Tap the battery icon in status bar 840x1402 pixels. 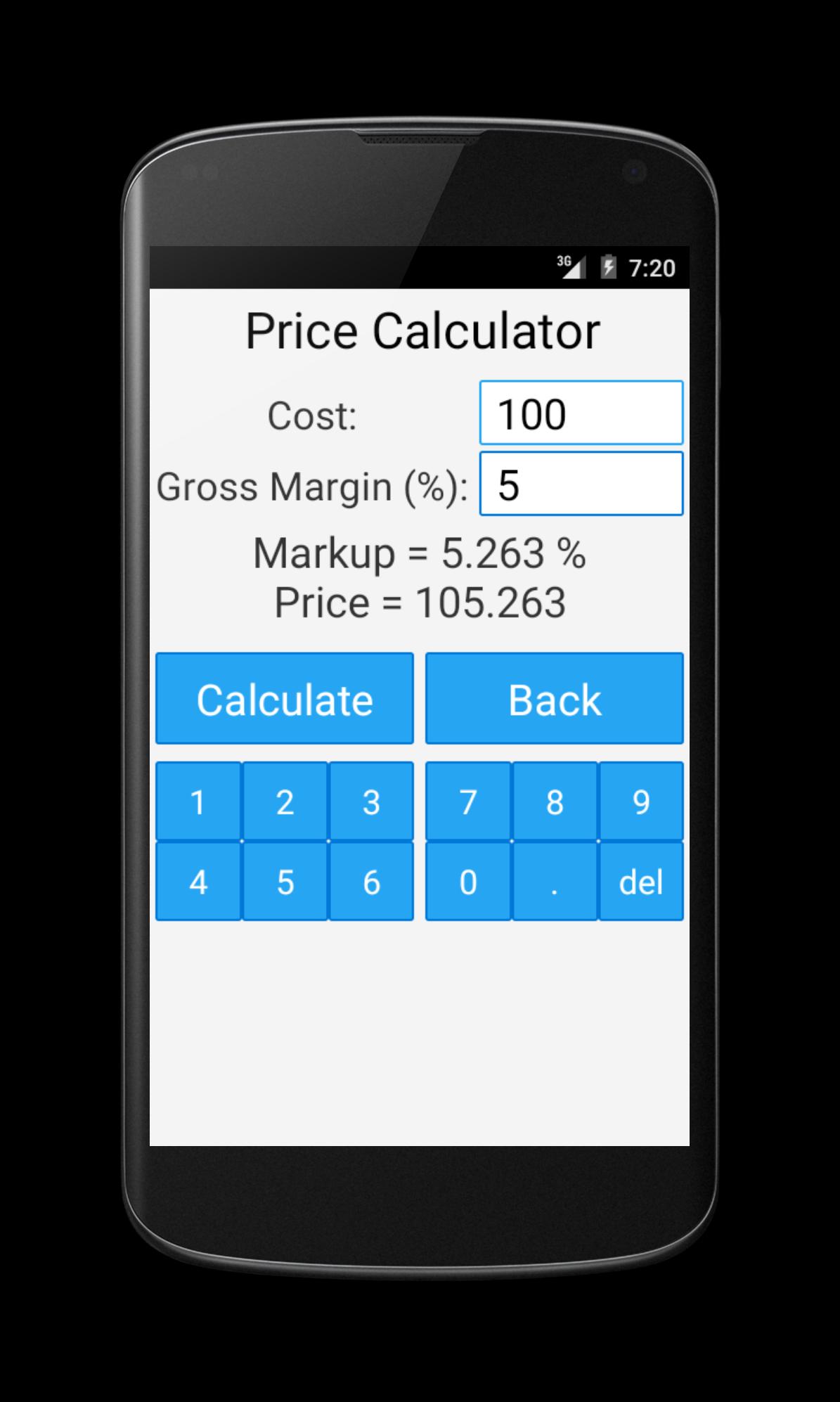pos(607,266)
